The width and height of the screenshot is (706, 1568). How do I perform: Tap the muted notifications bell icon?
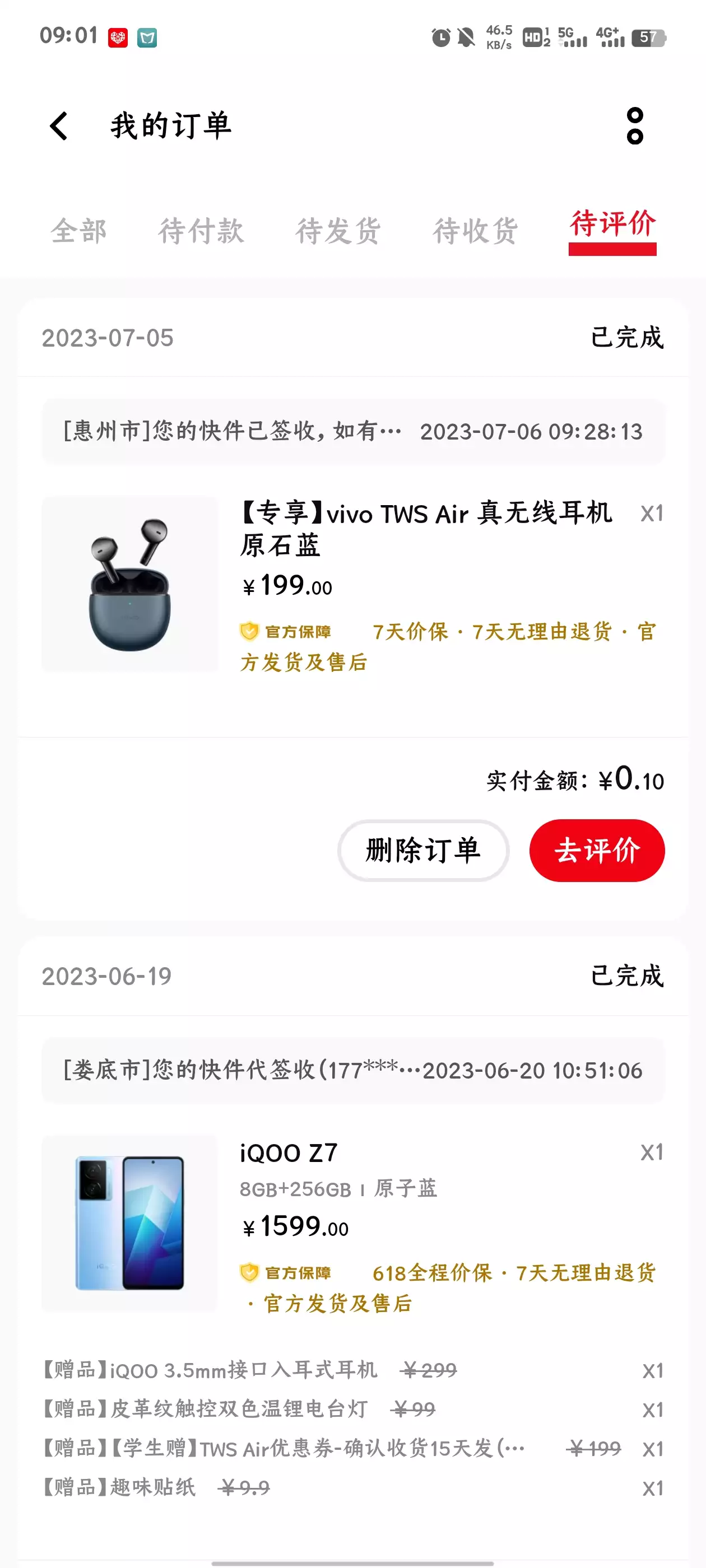[467, 36]
